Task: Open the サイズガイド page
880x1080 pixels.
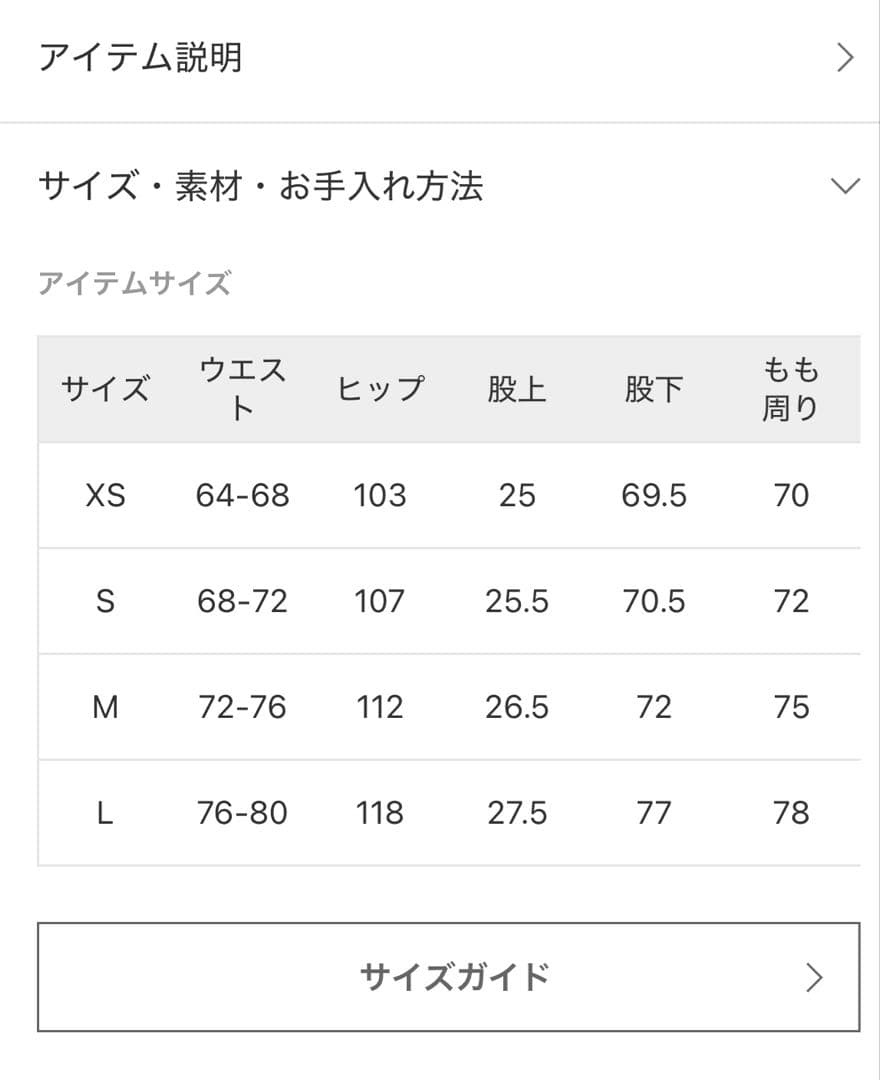Action: pyautogui.click(x=440, y=977)
